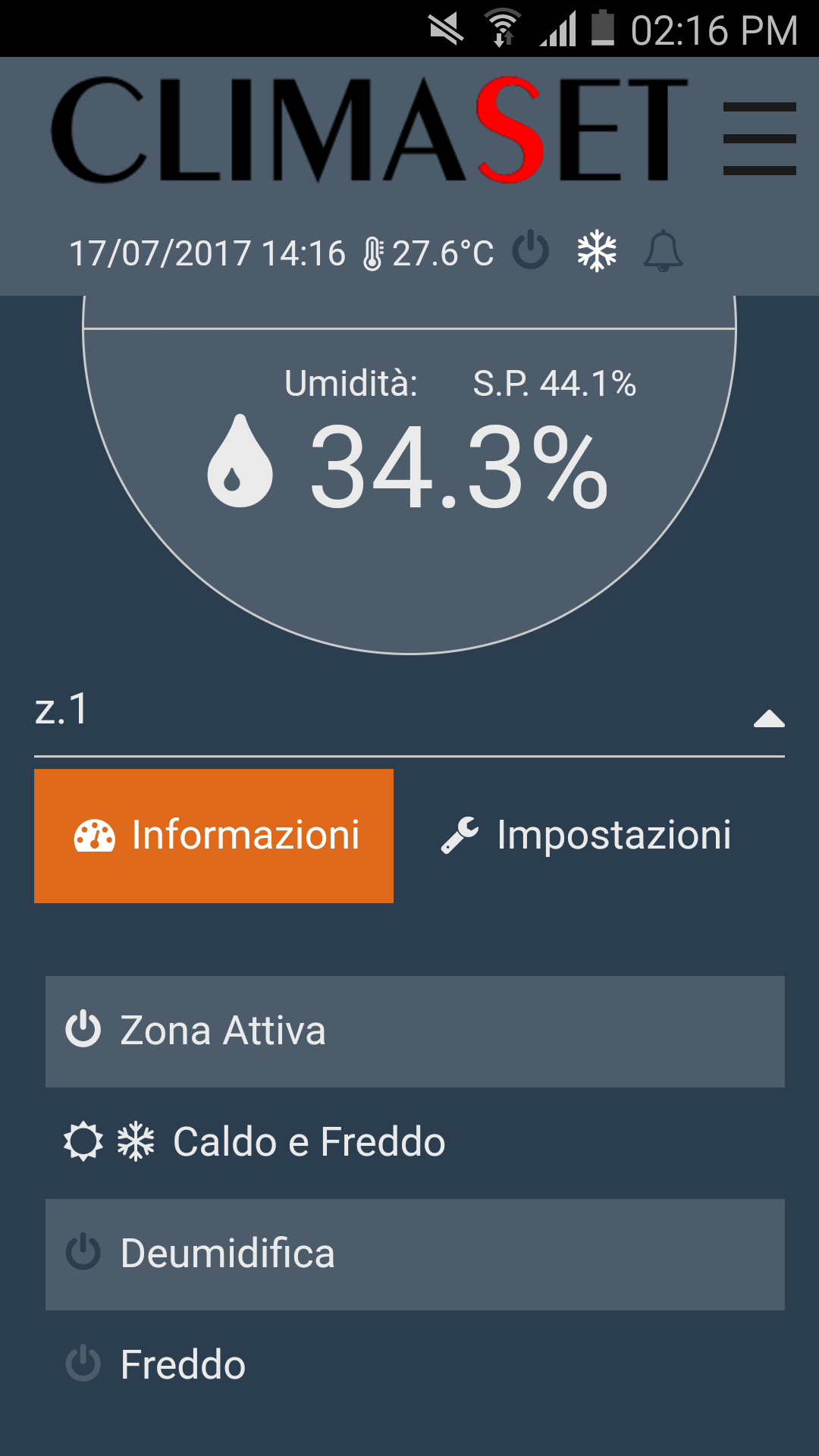Image resolution: width=819 pixels, height=1456 pixels.
Task: Select the Informazioni tab
Action: (x=214, y=836)
